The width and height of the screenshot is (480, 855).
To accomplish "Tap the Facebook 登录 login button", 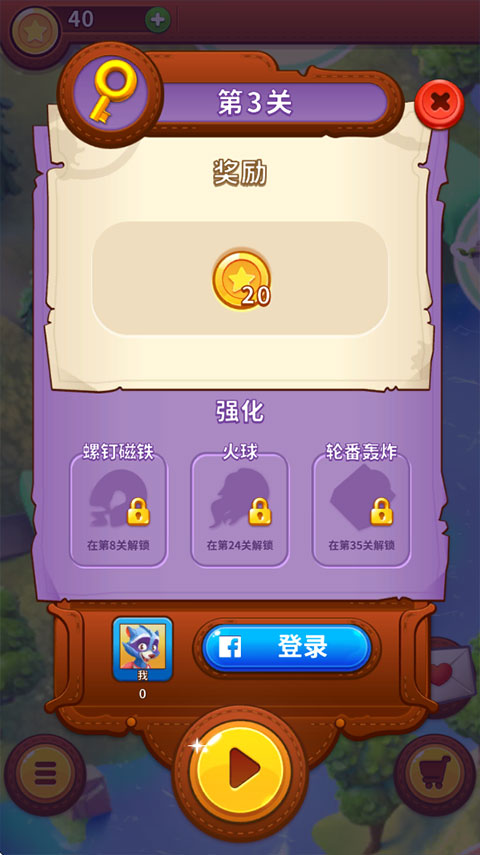I will 286,648.
